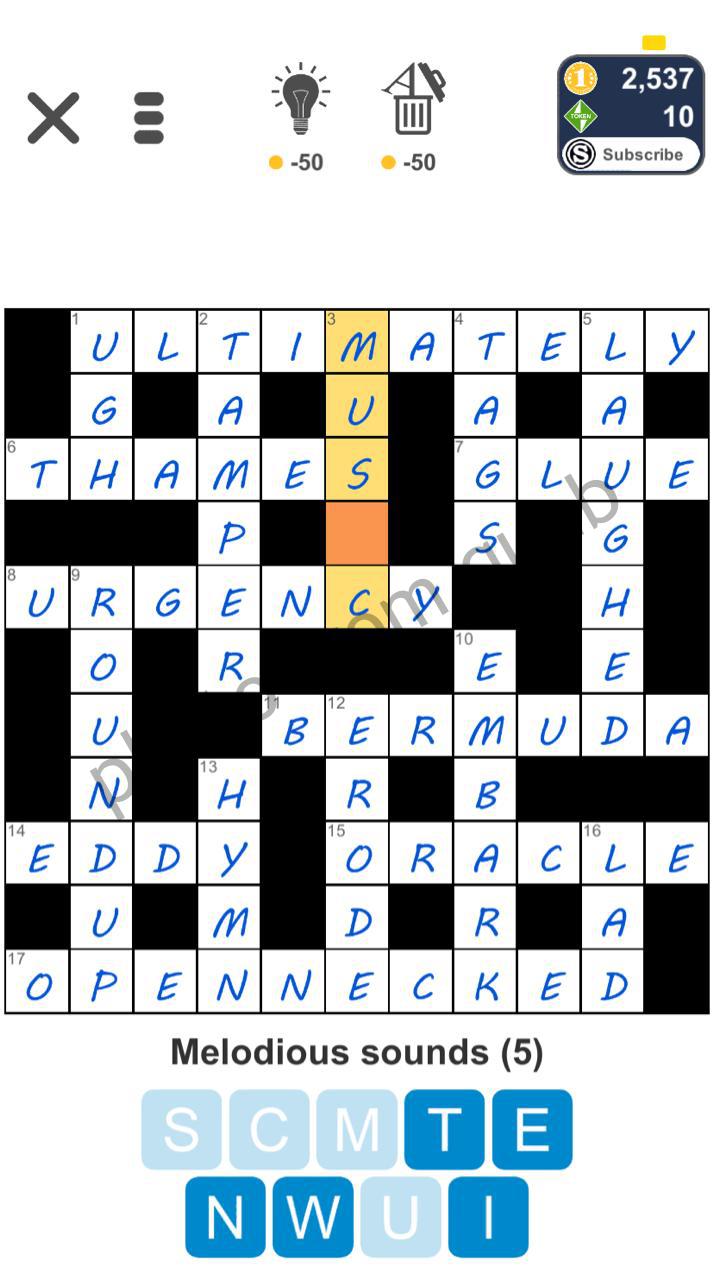Pick the letter W tile
This screenshot has height=1280, width=714.
pos(313,1217)
